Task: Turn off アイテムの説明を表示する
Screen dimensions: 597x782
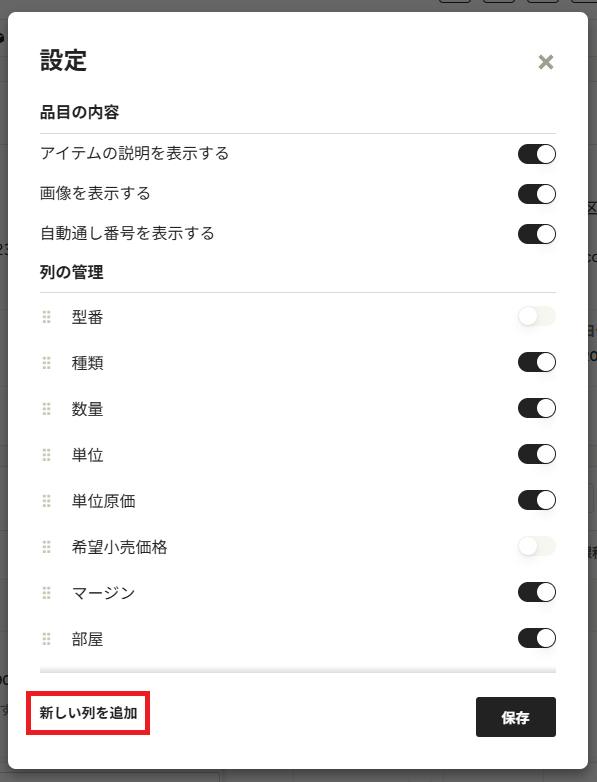Action: point(537,154)
